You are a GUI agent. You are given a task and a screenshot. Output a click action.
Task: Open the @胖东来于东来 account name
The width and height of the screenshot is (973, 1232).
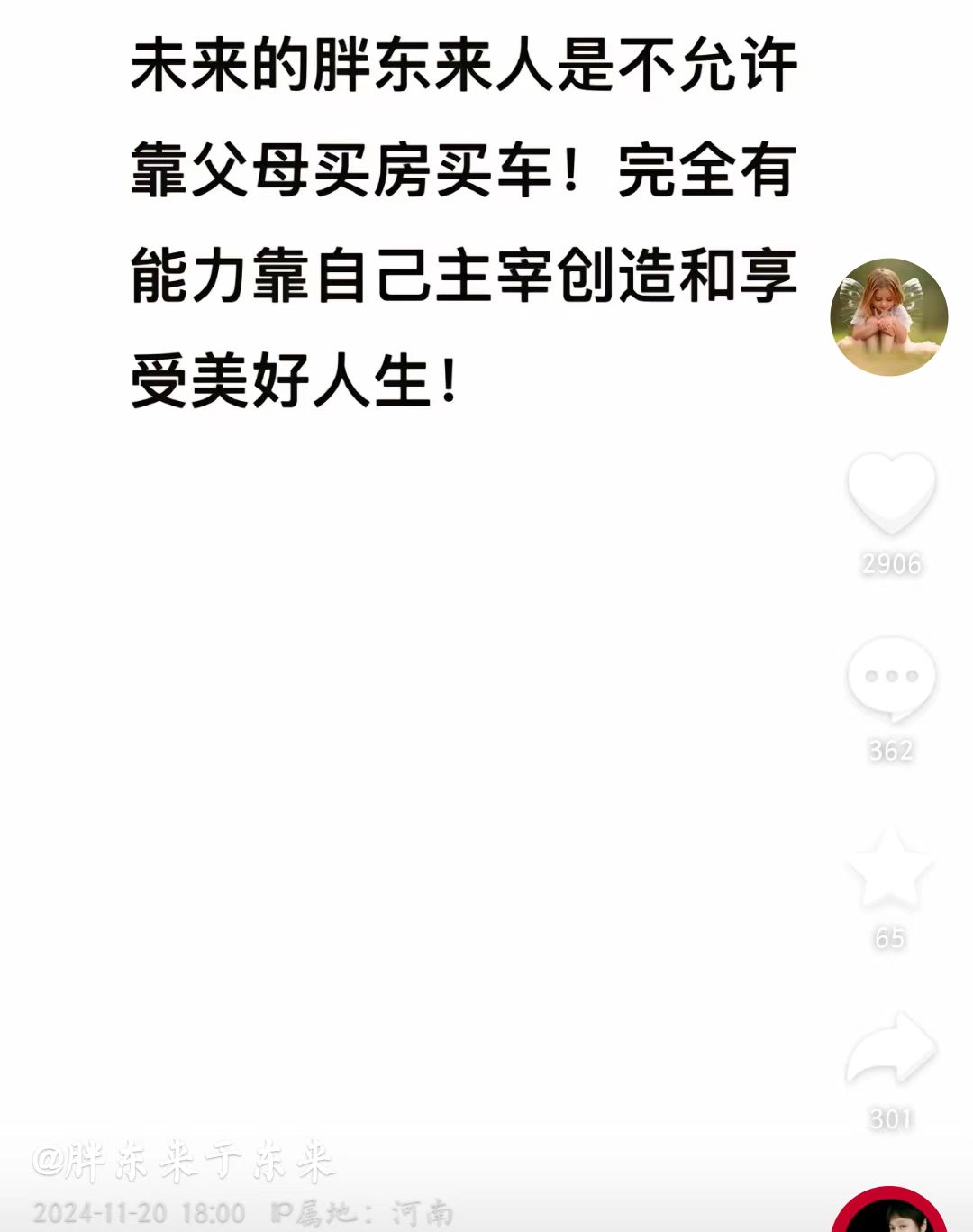[x=184, y=1161]
